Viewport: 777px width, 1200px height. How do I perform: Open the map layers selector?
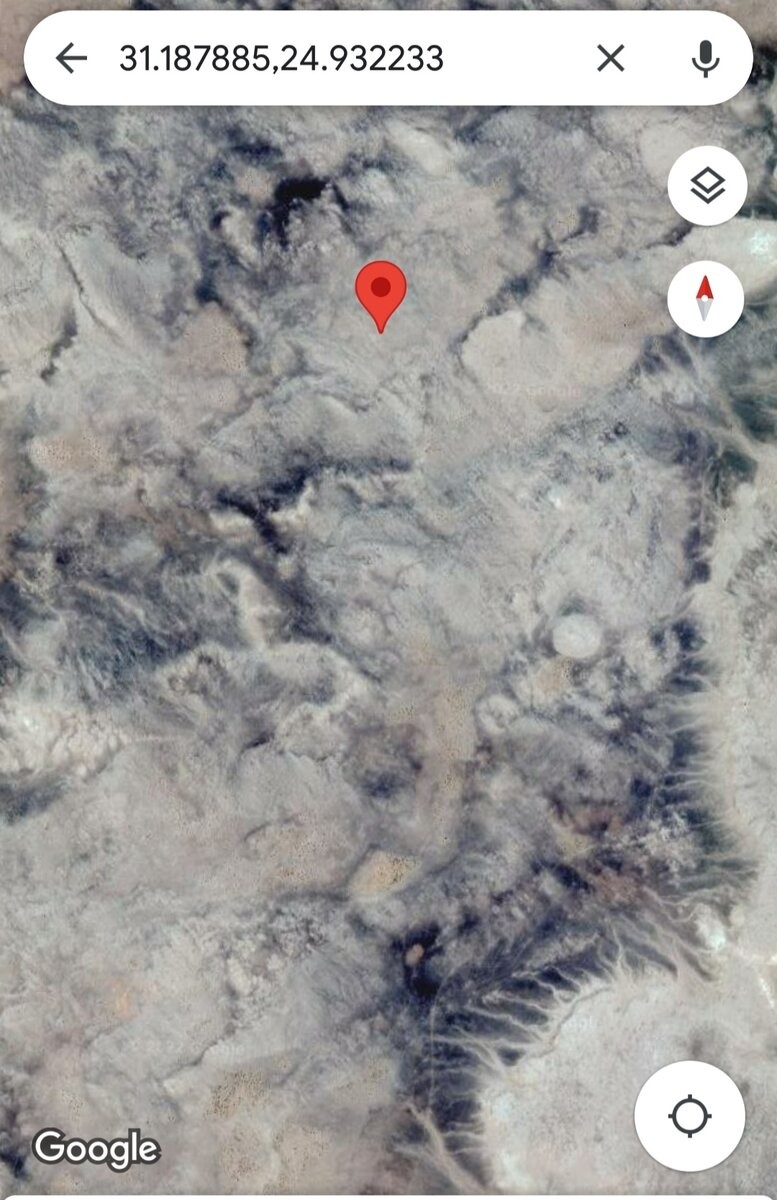click(x=707, y=185)
